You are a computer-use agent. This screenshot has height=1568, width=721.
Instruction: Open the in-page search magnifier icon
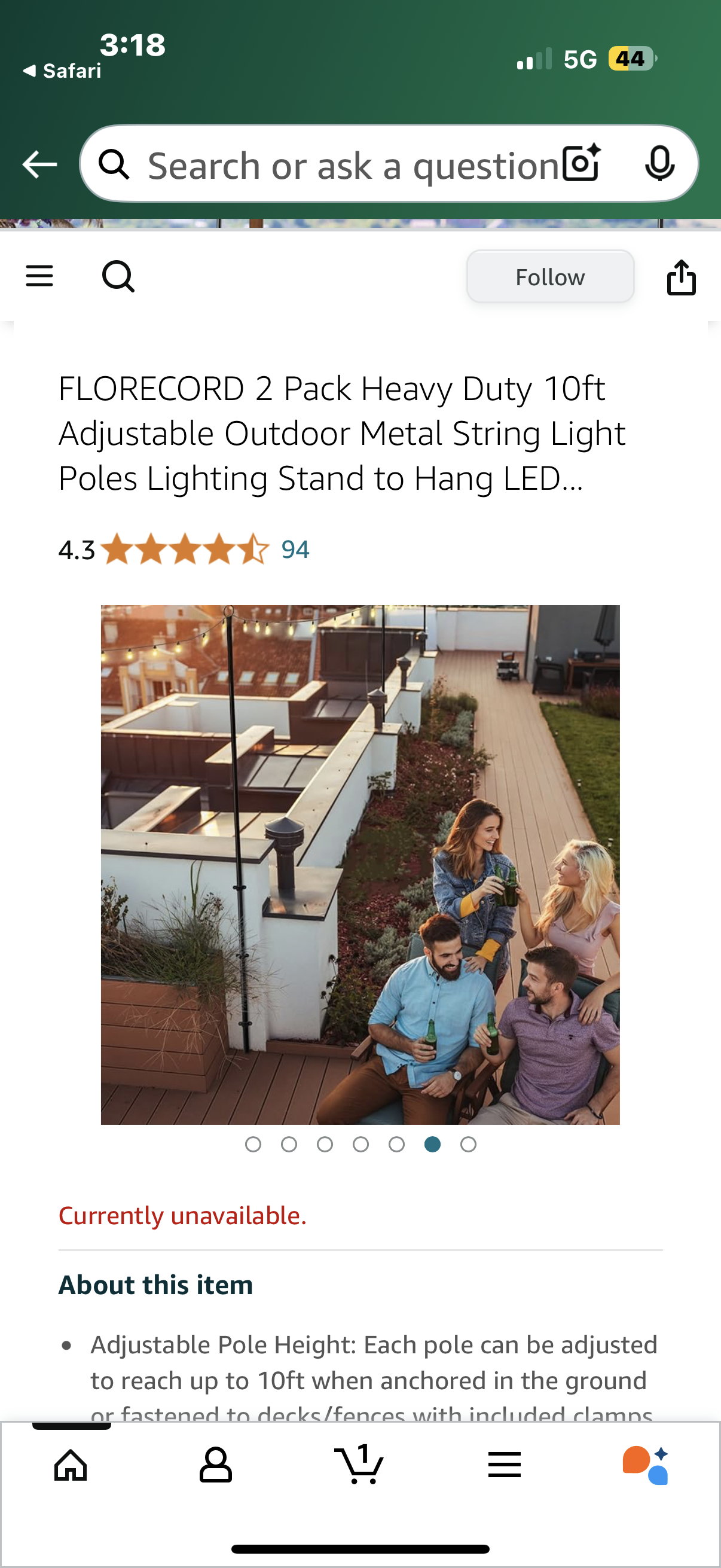119,276
